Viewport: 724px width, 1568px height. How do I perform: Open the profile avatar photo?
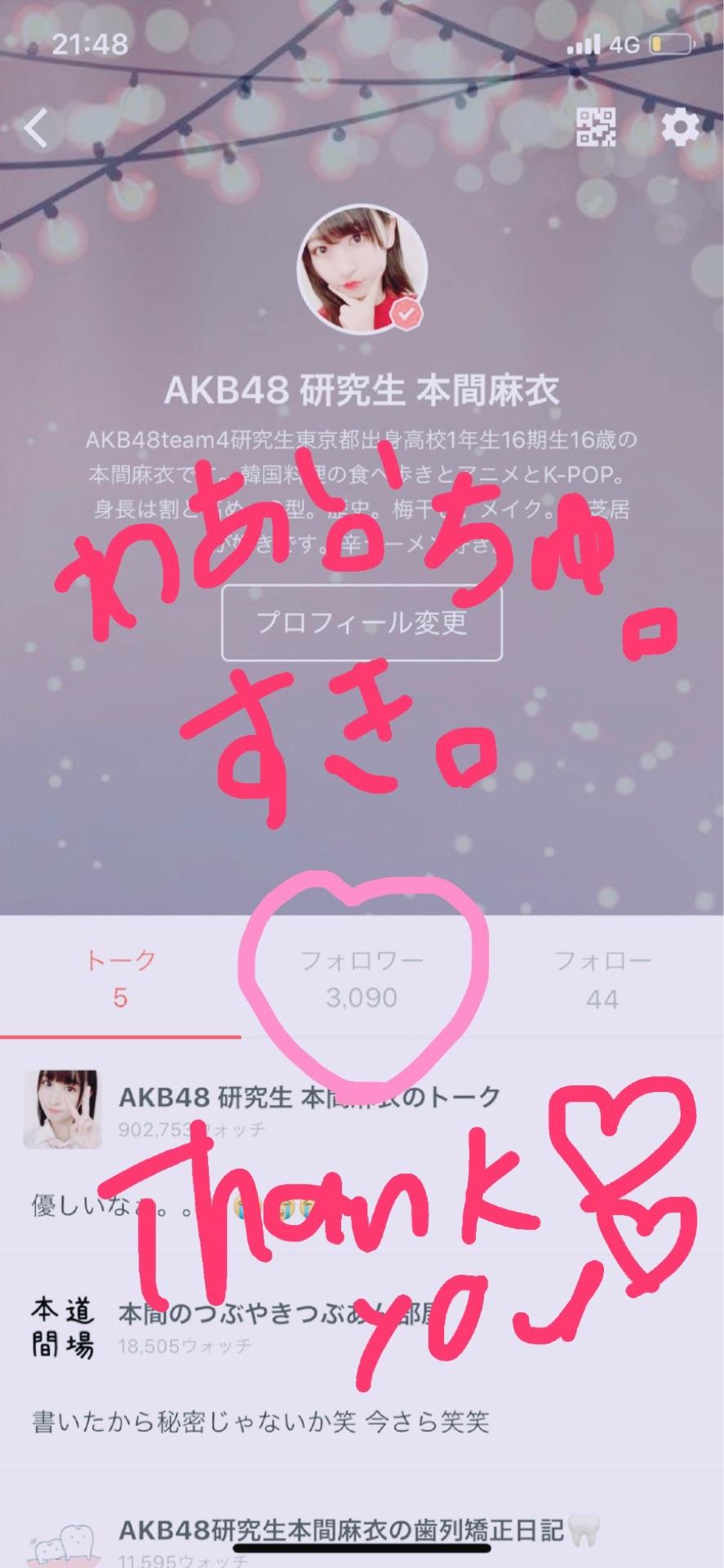tap(362, 269)
